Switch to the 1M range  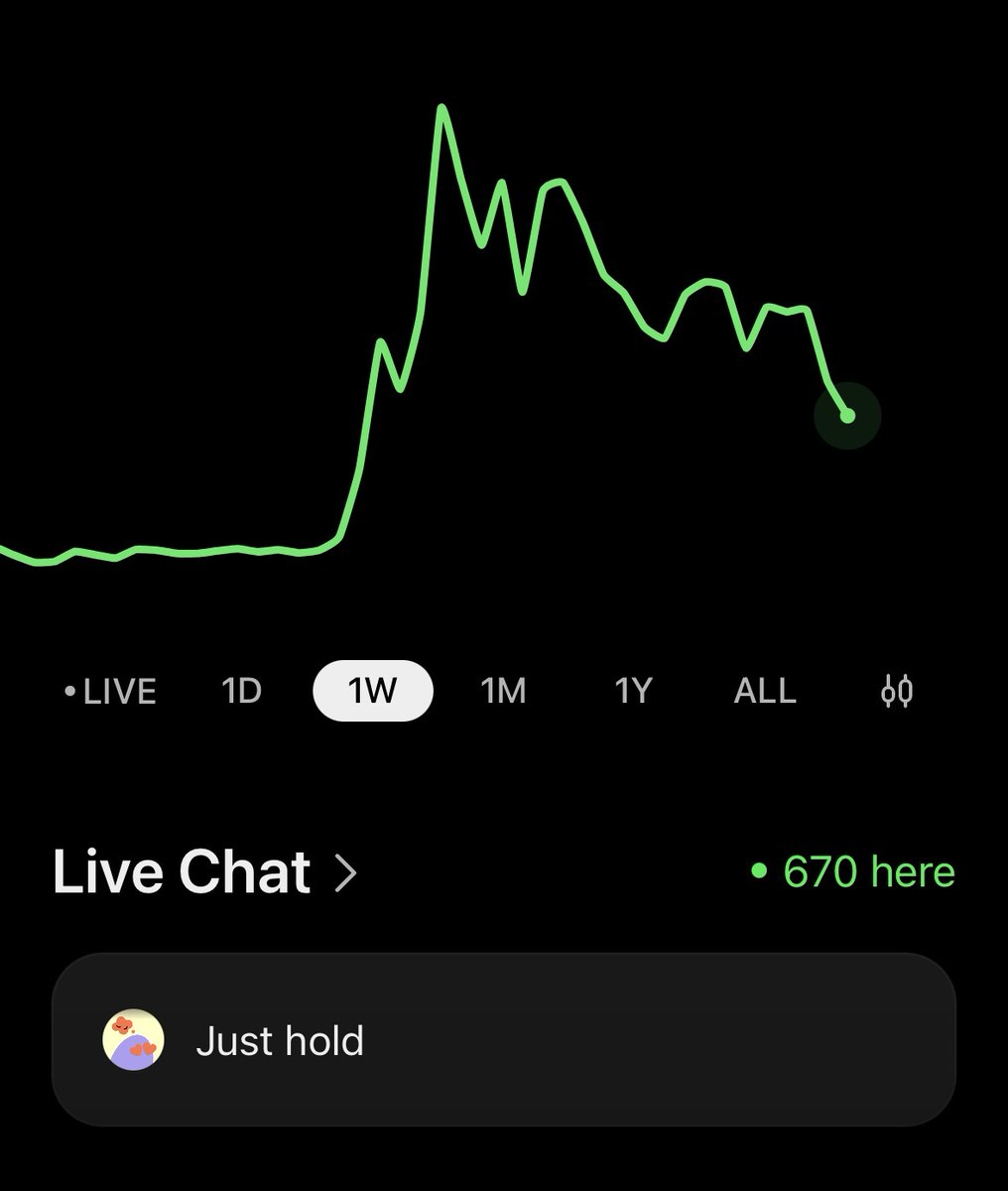503,691
